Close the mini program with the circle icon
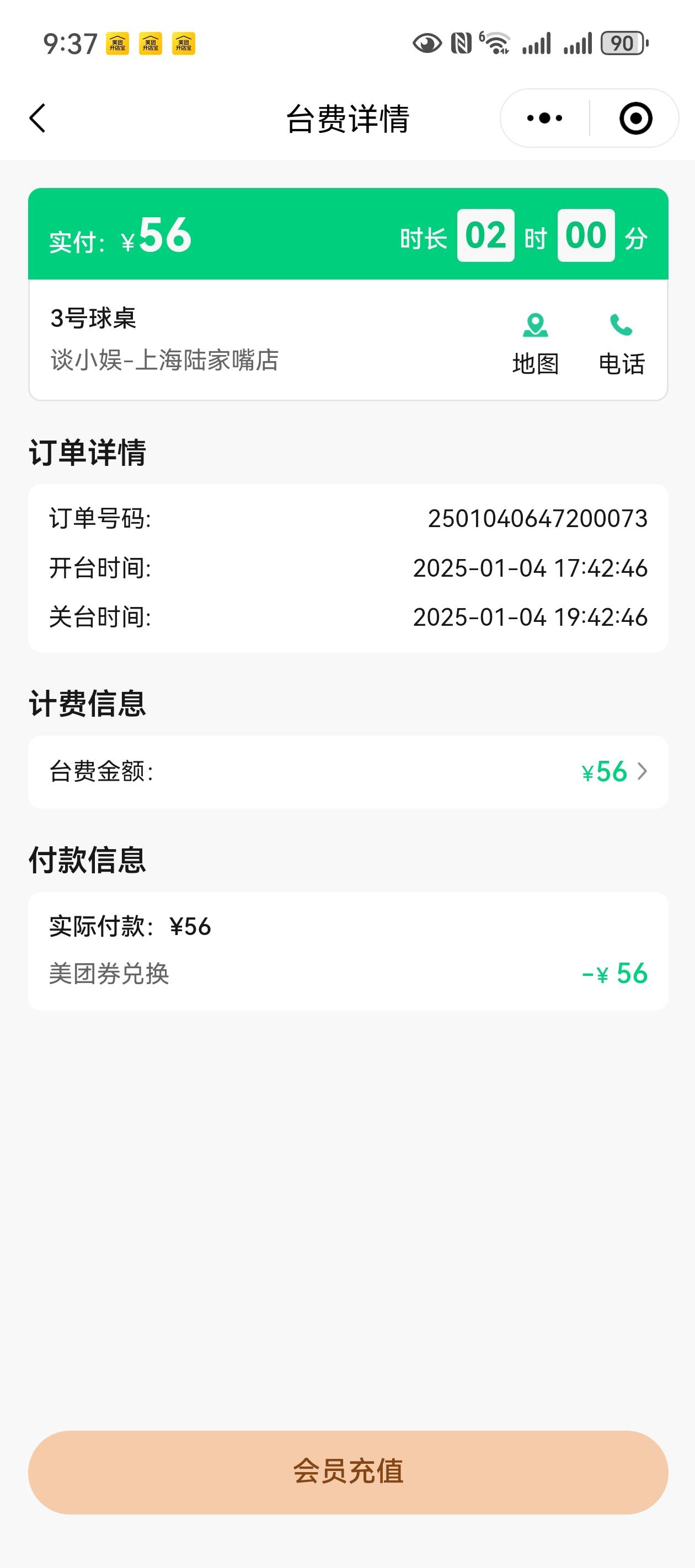Screen dimensions: 695x1568 tap(635, 118)
